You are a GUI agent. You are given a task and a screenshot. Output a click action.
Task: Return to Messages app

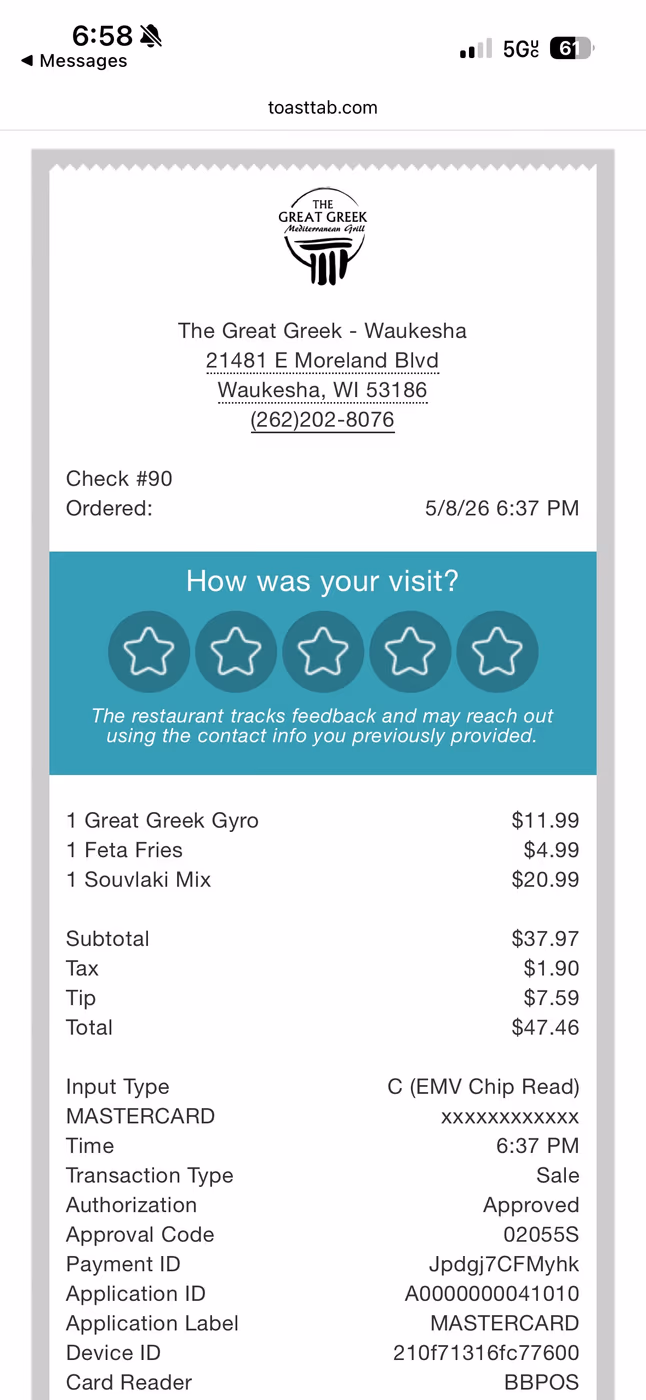pos(74,61)
